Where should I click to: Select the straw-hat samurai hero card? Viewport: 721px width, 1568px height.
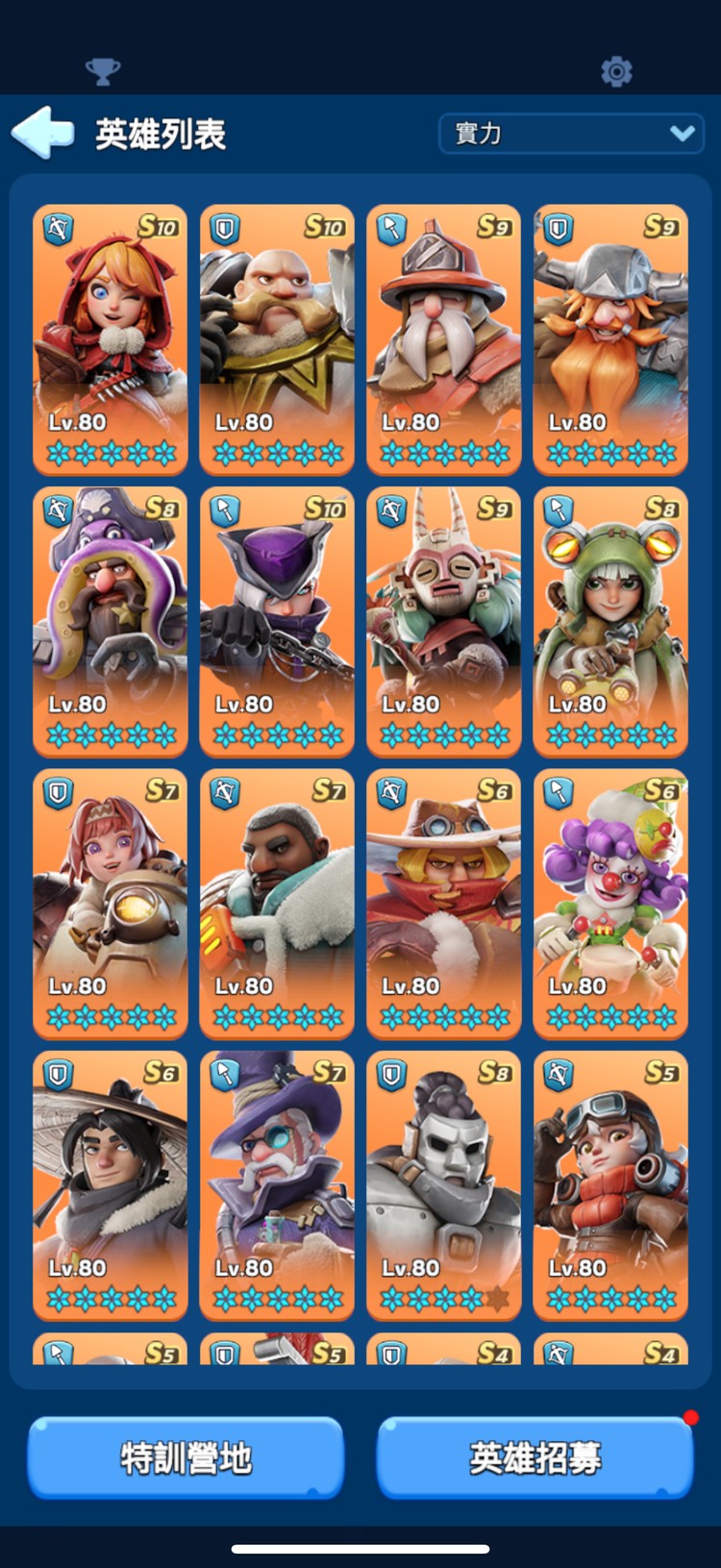coord(111,1185)
